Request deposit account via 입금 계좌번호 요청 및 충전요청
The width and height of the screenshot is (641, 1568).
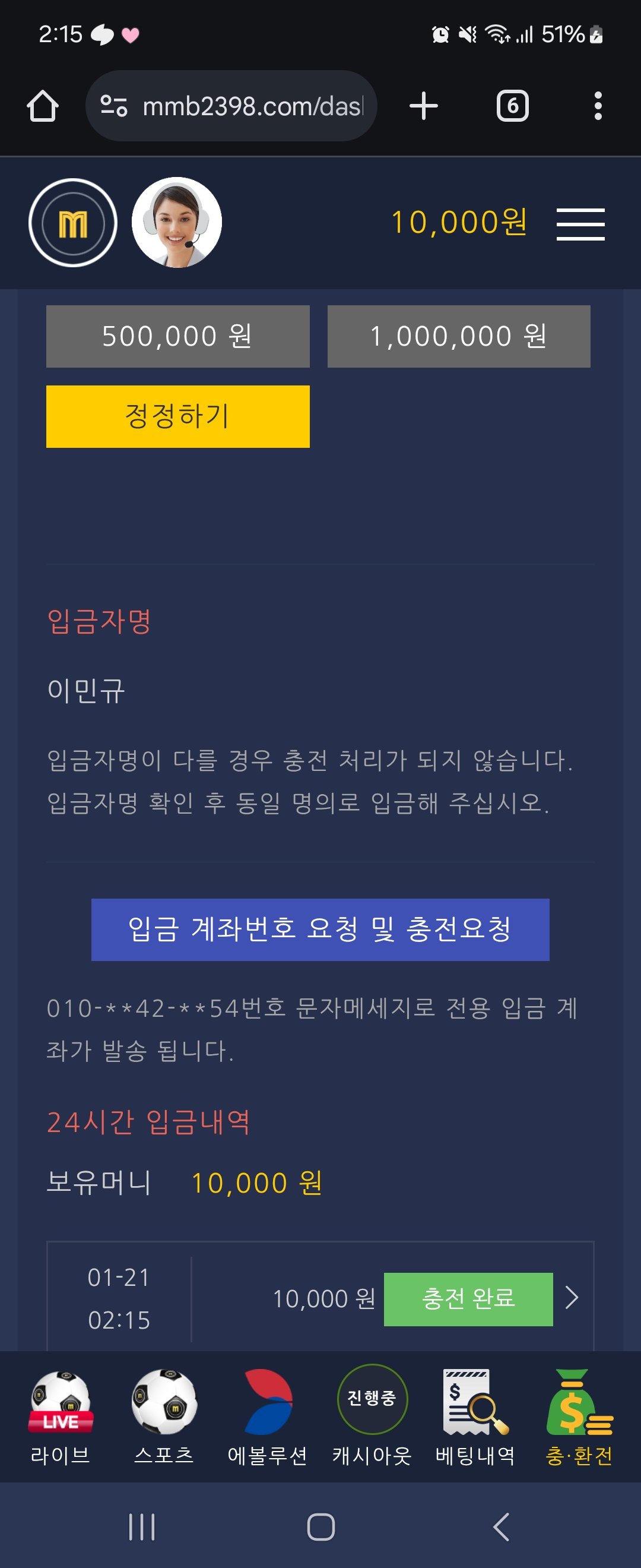(x=320, y=930)
